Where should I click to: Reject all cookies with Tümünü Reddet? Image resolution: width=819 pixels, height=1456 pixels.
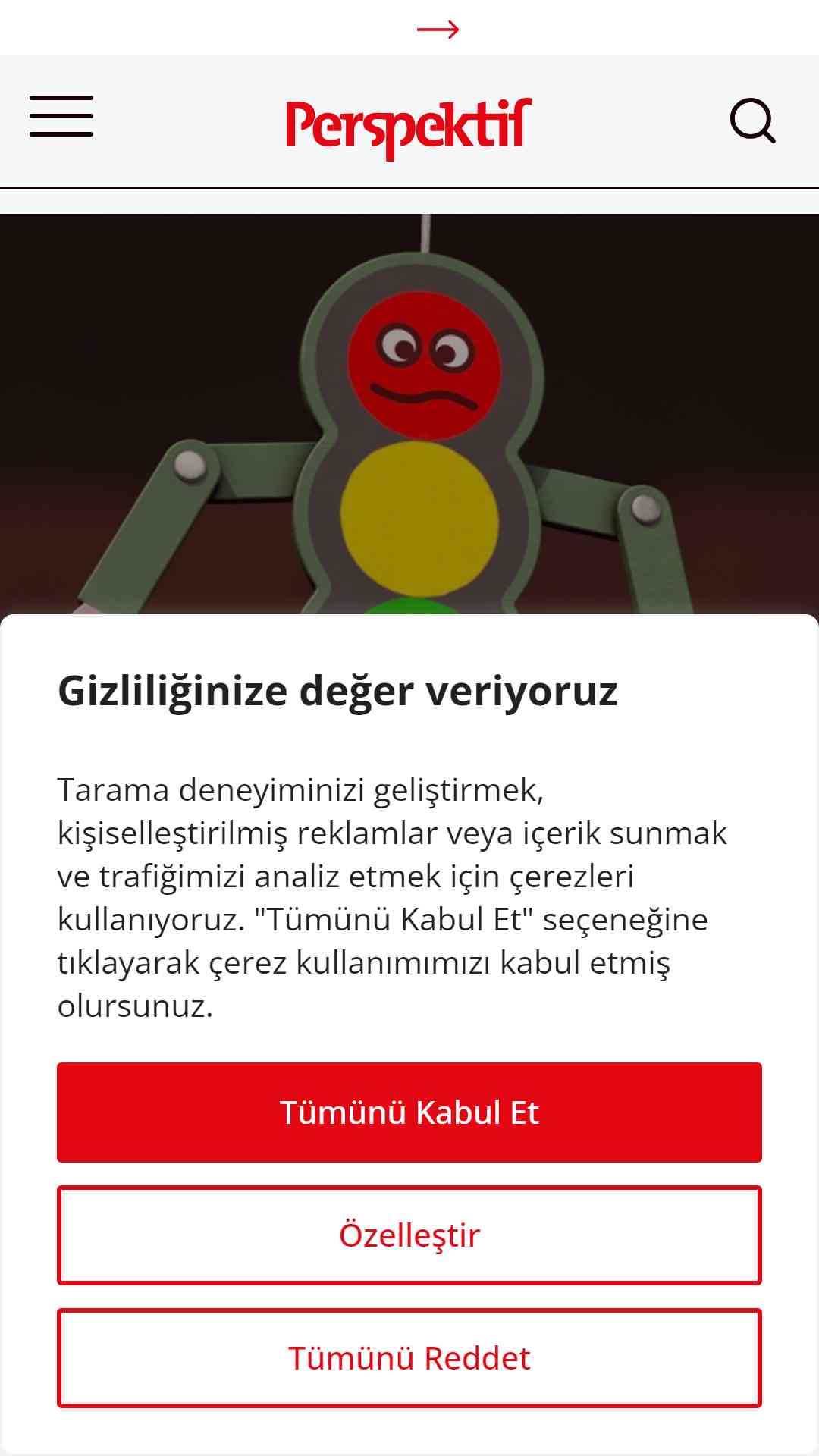(409, 1358)
